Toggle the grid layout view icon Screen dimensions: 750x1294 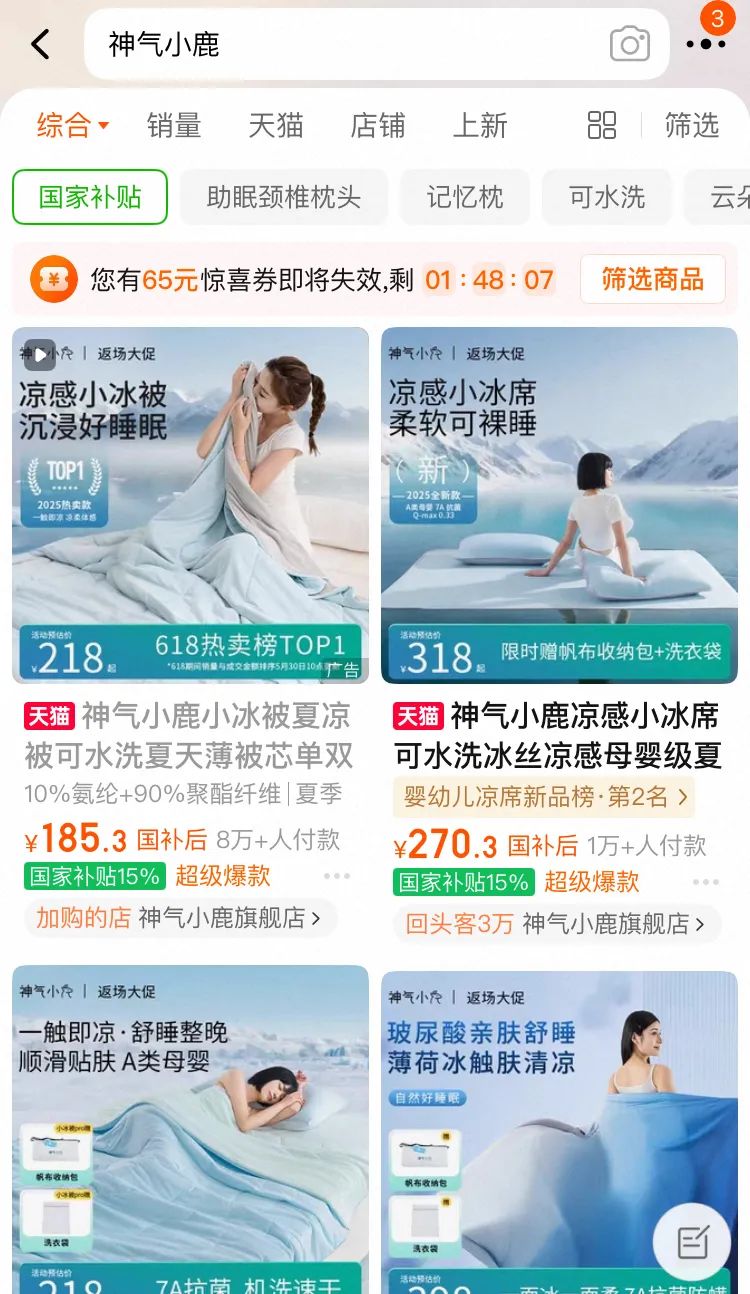pyautogui.click(x=602, y=126)
